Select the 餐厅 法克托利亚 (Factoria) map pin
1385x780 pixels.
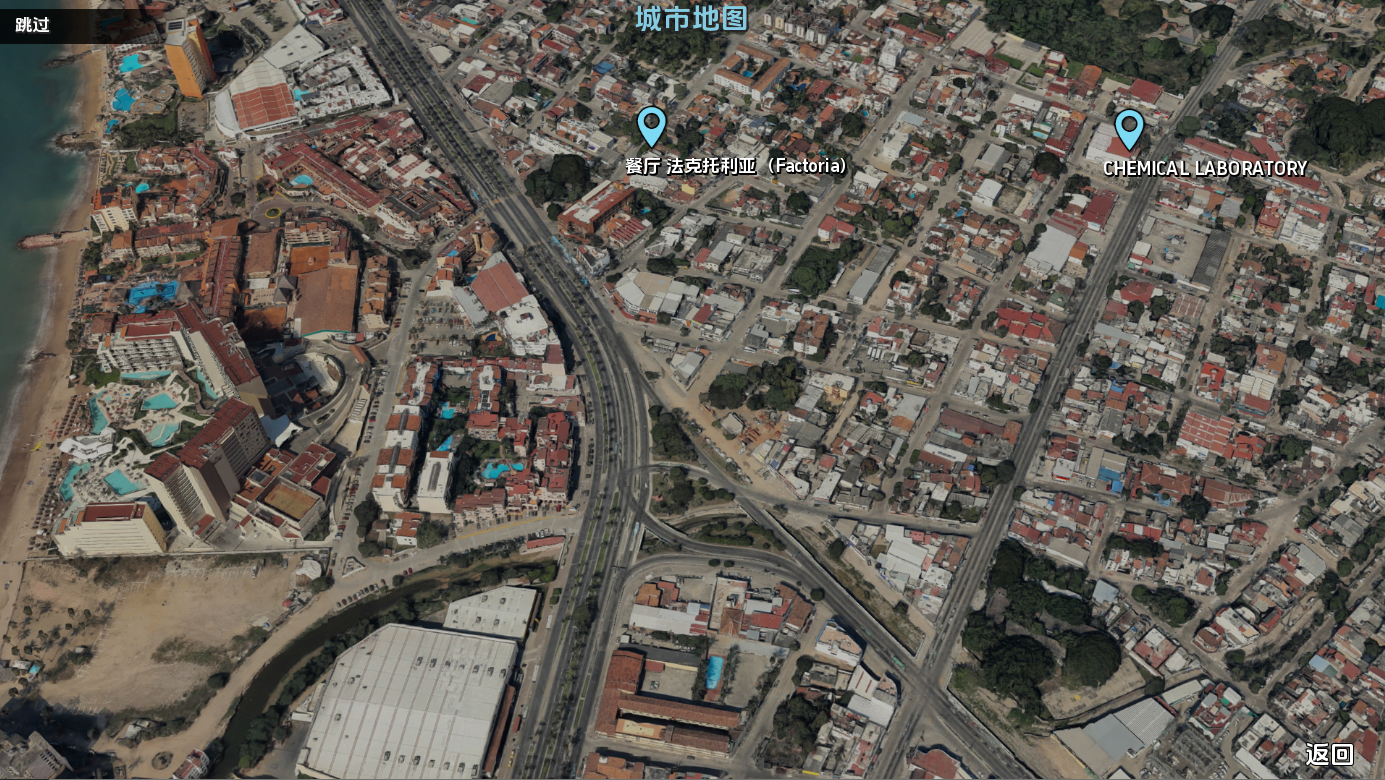point(651,126)
